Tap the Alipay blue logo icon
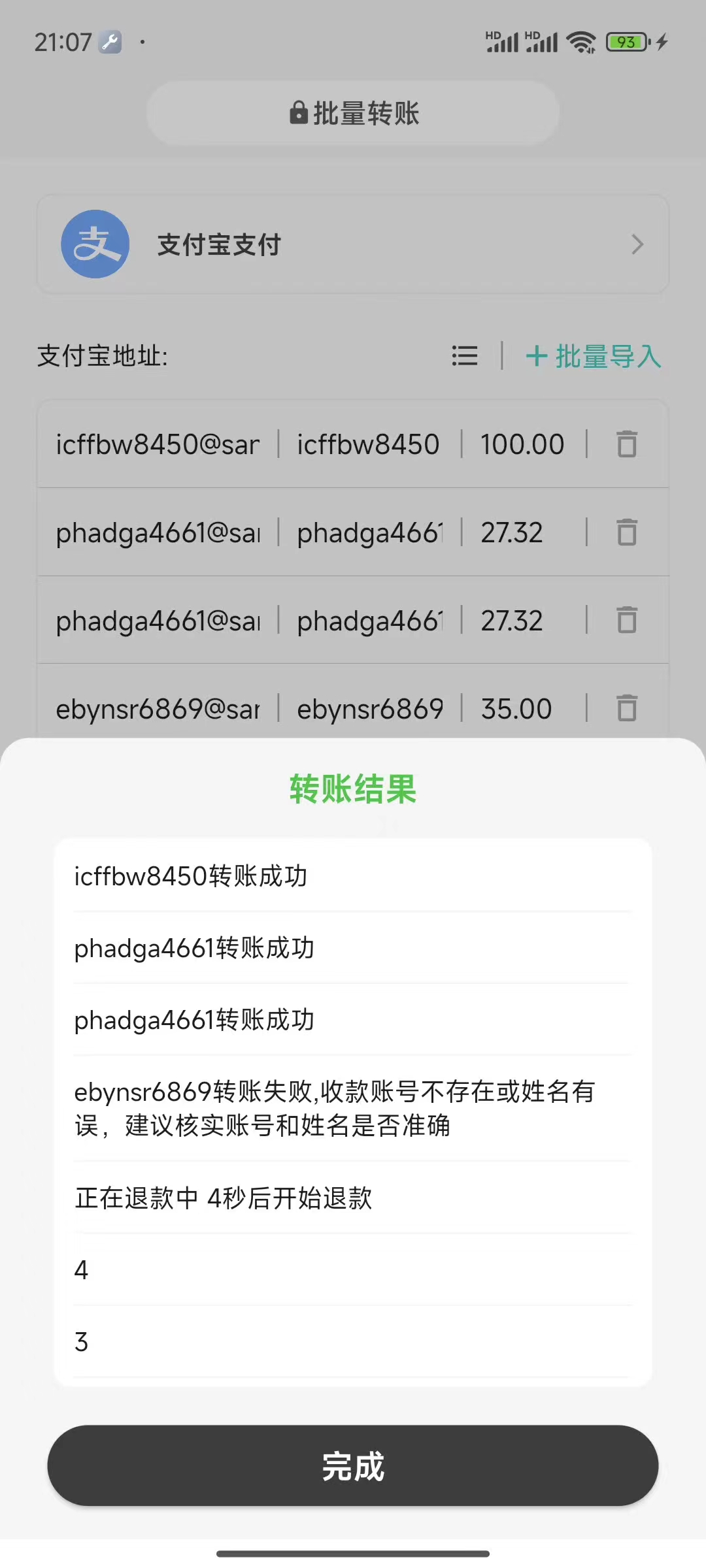The height and width of the screenshot is (1568, 706). point(95,244)
